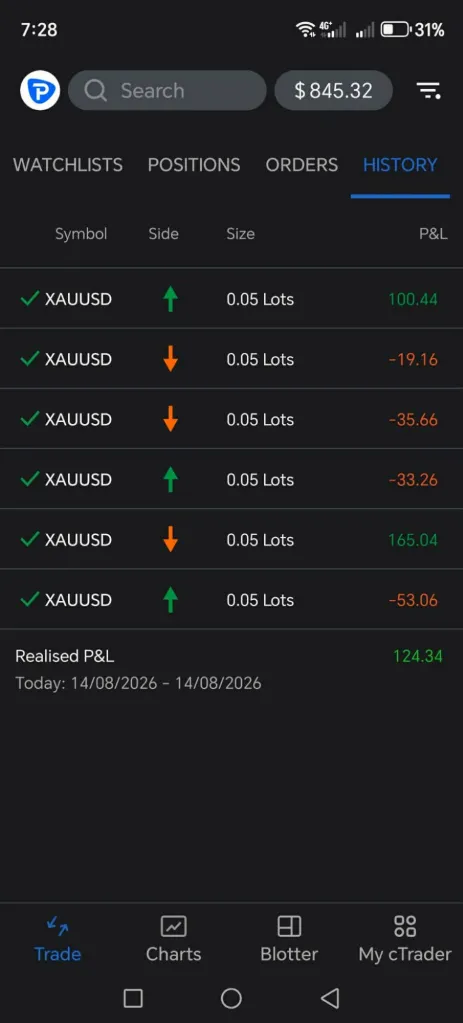Open the Blotter section

[x=289, y=939]
